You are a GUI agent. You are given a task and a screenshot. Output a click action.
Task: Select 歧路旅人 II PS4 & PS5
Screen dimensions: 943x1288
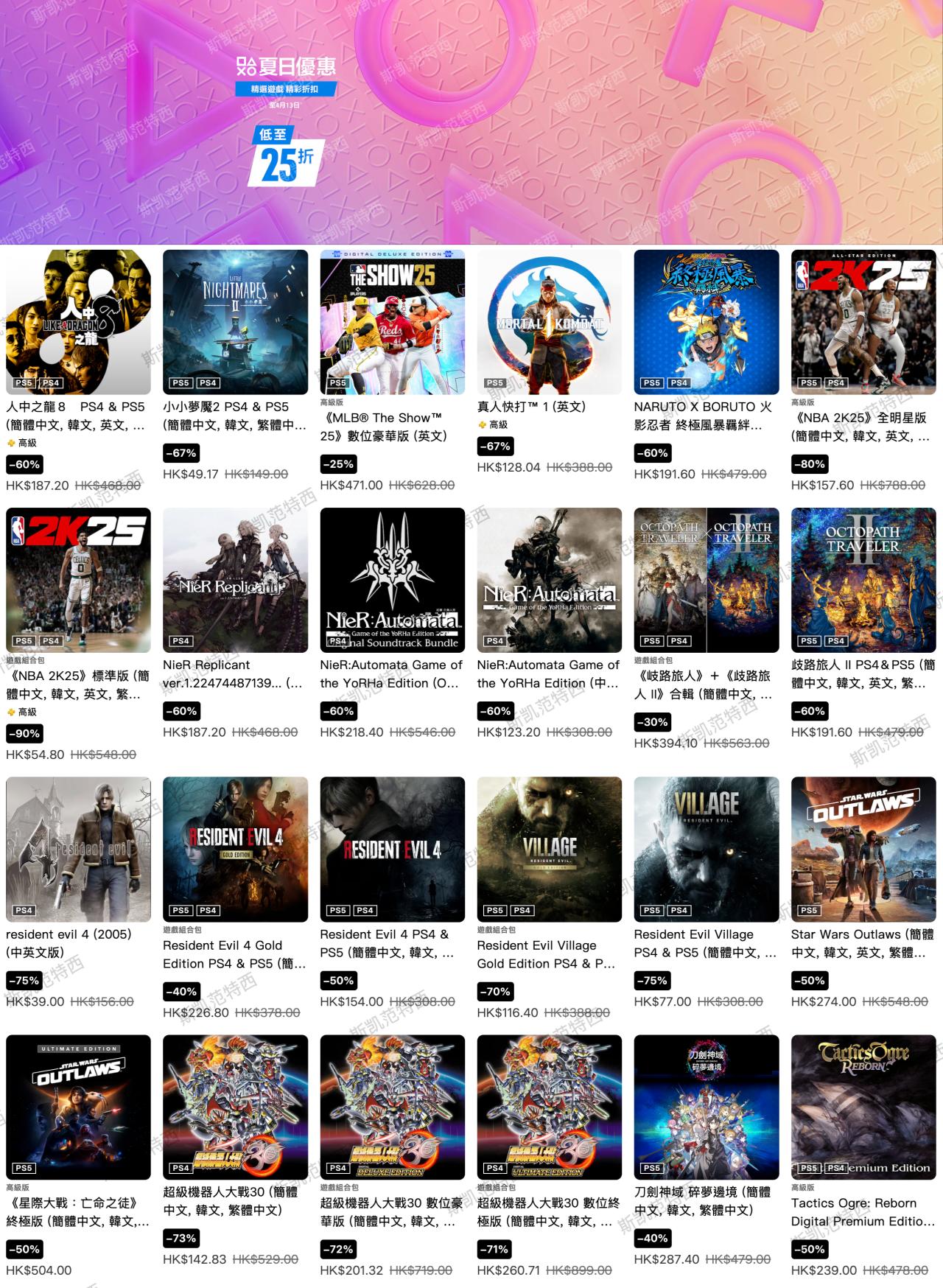point(863,580)
